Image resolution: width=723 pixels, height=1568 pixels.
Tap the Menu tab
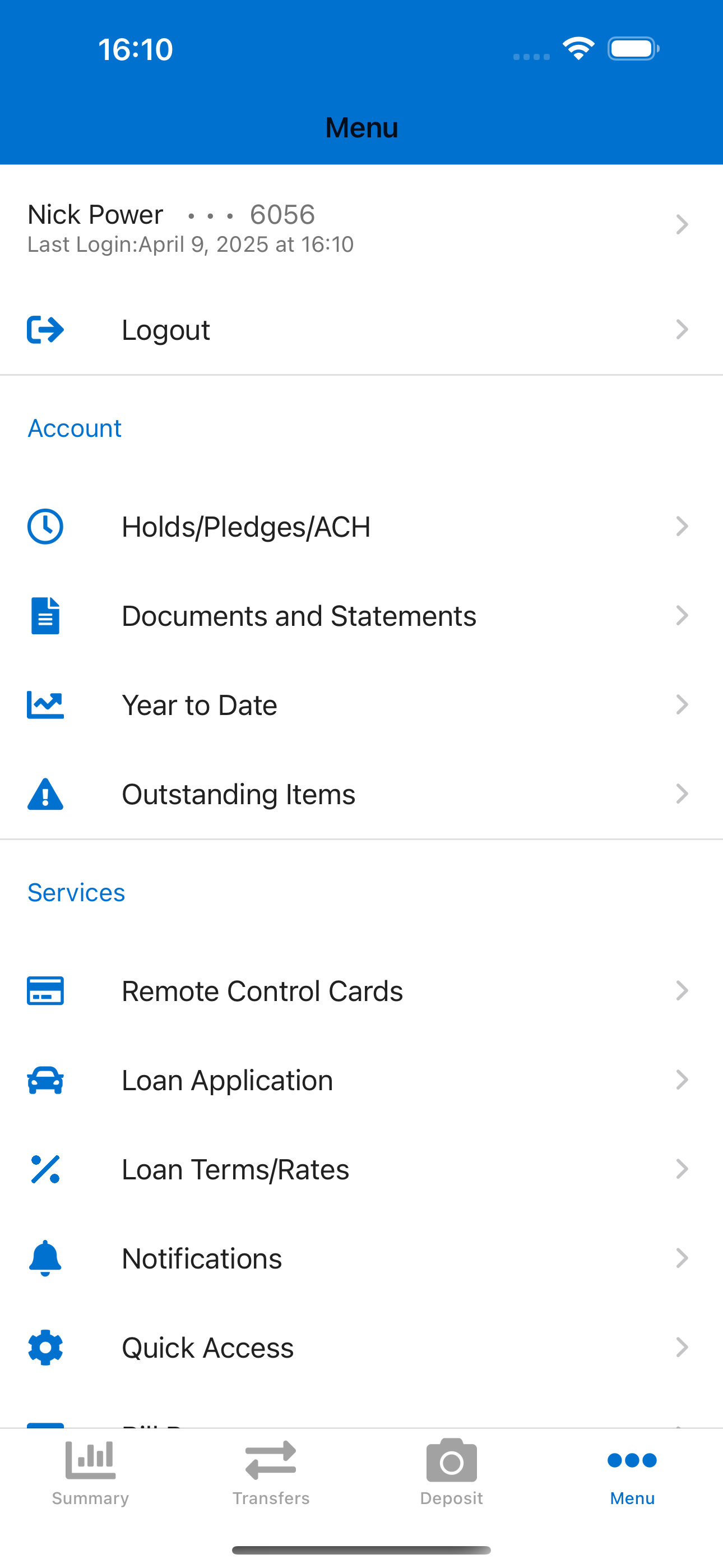pyautogui.click(x=632, y=1473)
